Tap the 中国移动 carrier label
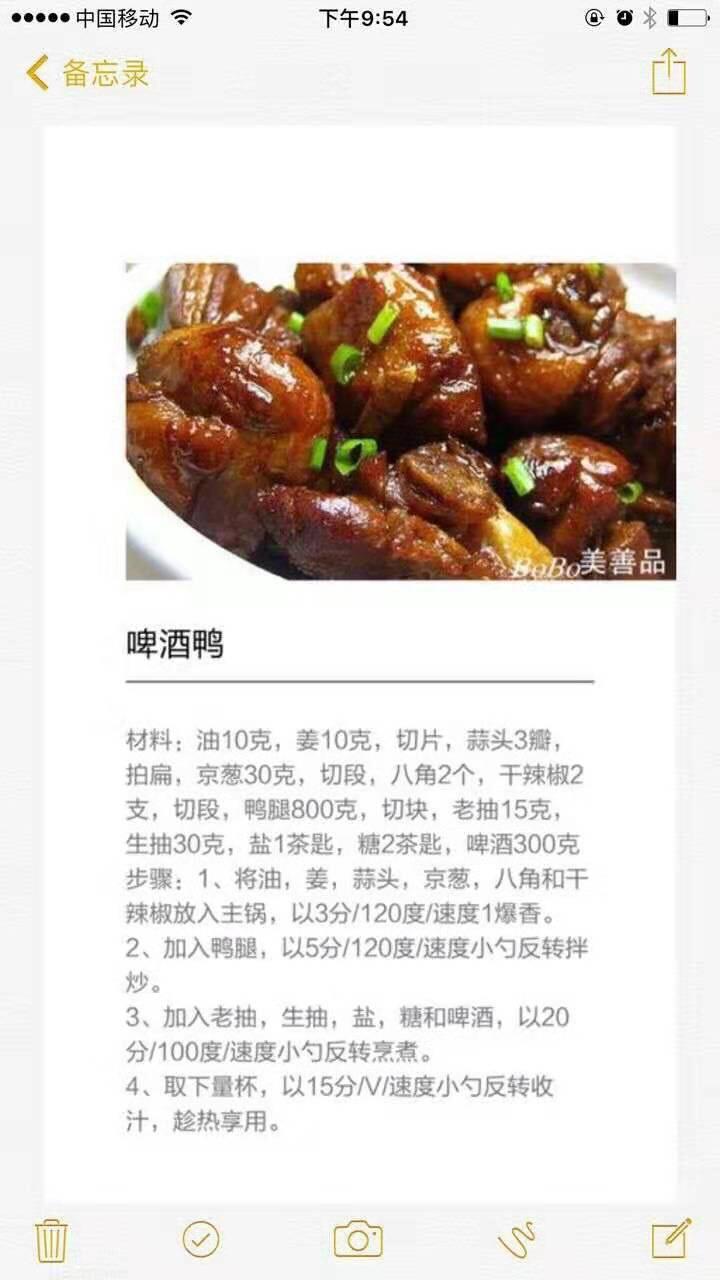 (120, 16)
